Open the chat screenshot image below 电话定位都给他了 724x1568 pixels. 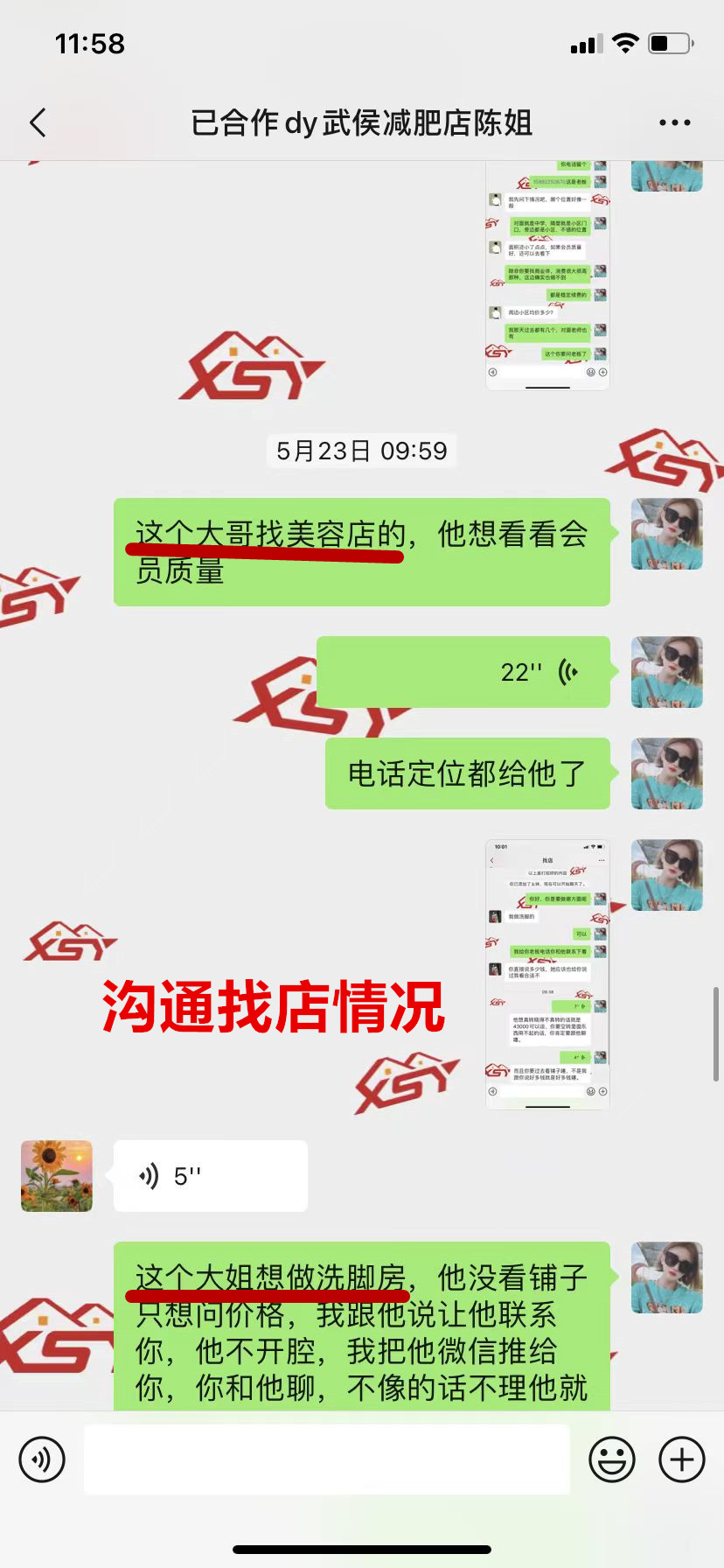[547, 974]
